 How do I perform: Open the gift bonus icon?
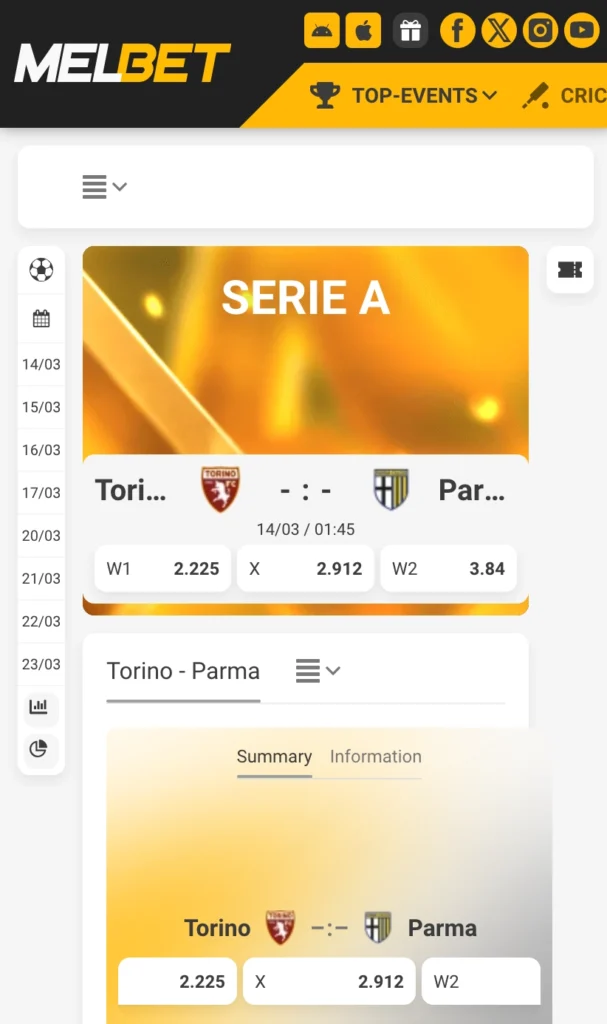(409, 31)
